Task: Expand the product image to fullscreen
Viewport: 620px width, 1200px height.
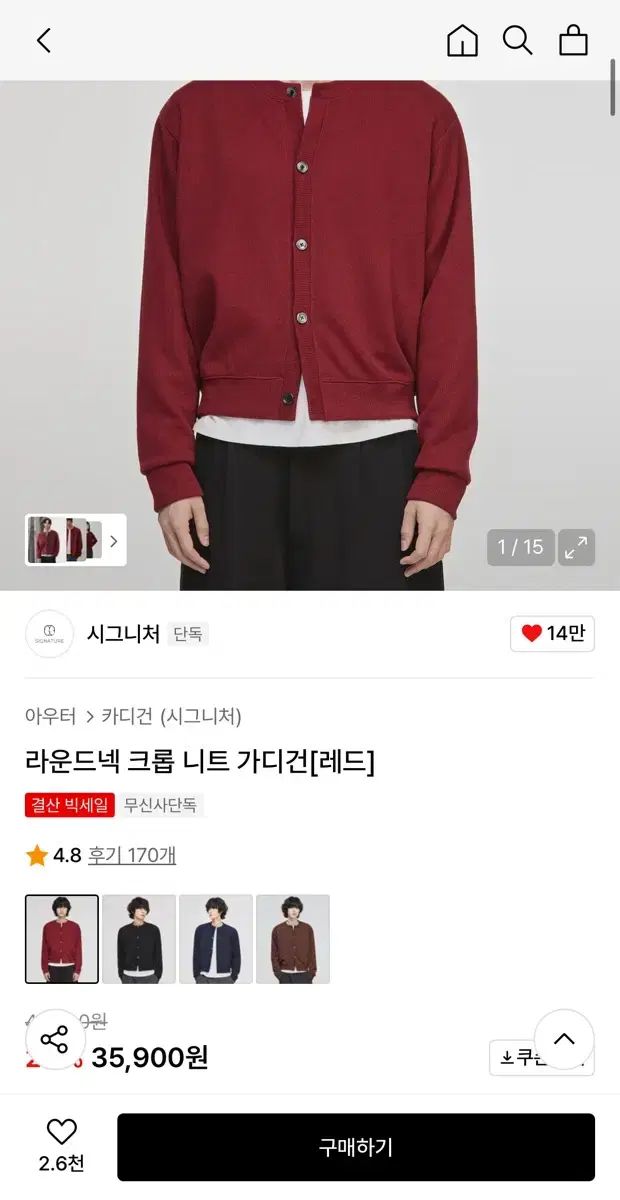Action: (x=576, y=547)
